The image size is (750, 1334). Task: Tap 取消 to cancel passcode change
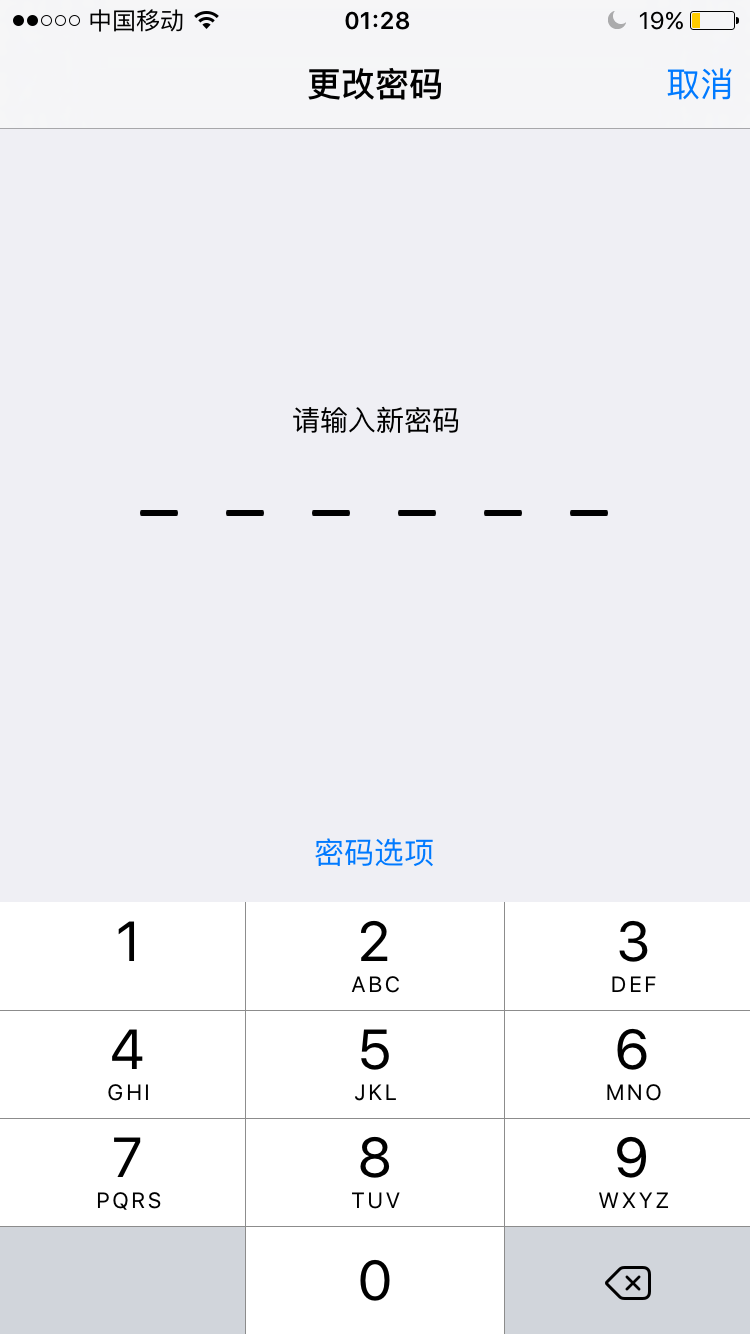(699, 85)
